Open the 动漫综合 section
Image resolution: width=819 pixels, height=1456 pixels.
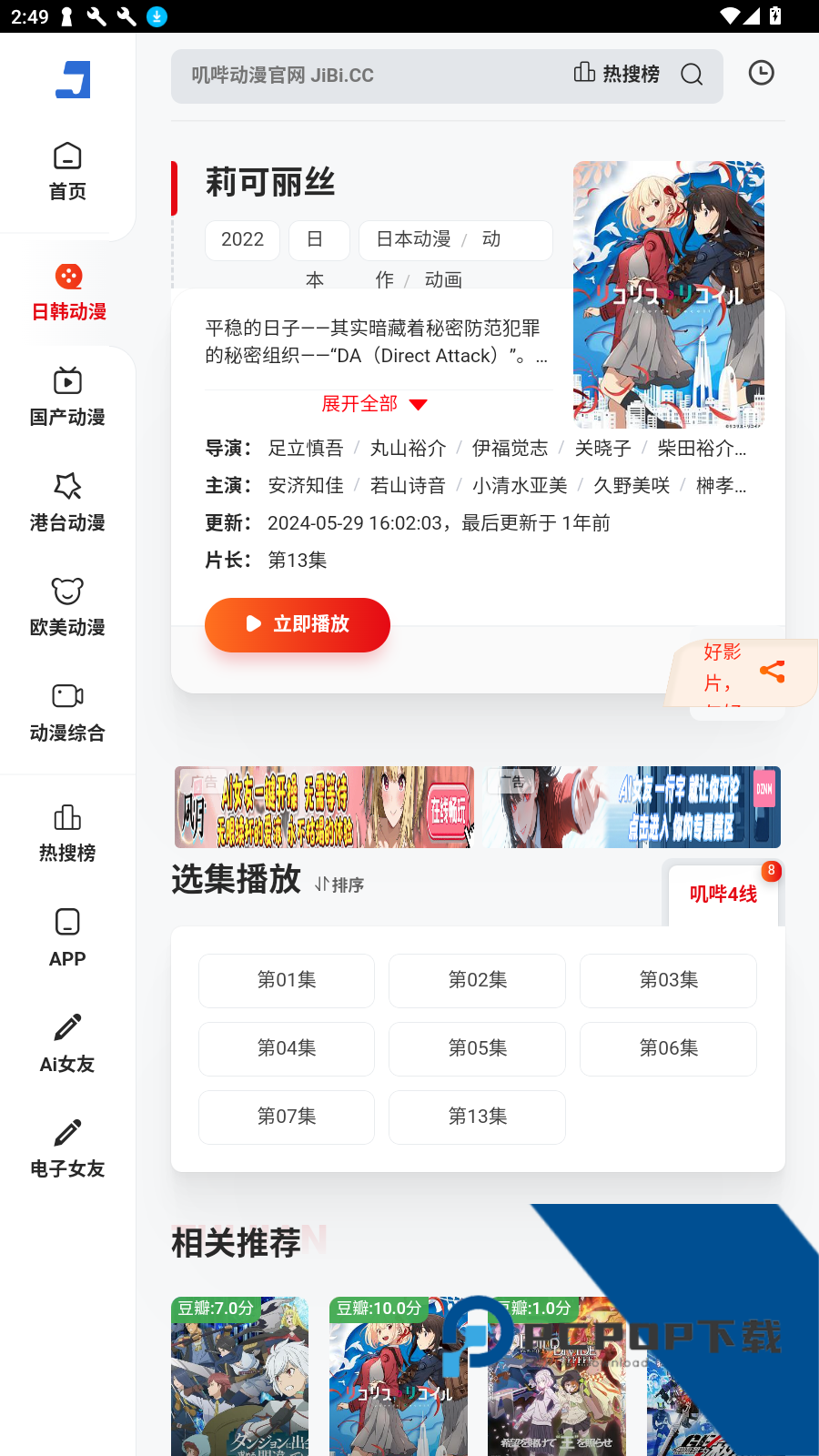tap(67, 713)
